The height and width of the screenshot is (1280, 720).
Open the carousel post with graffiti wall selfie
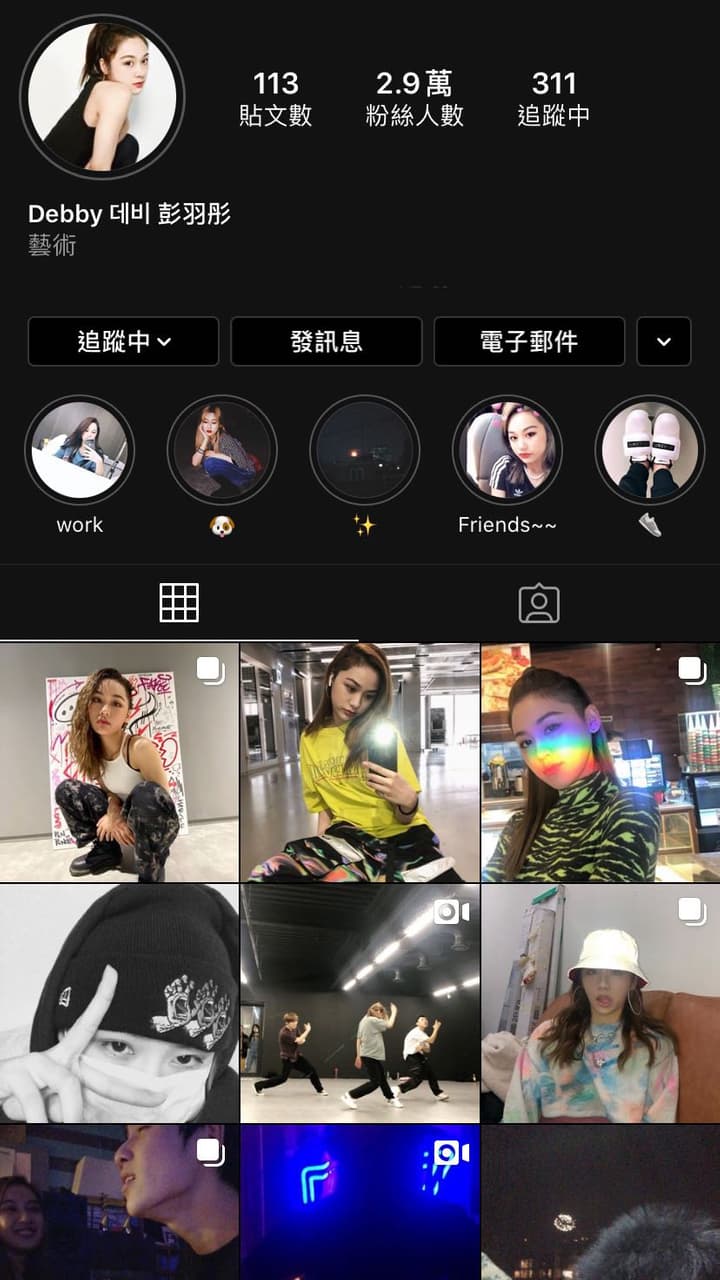tap(120, 760)
